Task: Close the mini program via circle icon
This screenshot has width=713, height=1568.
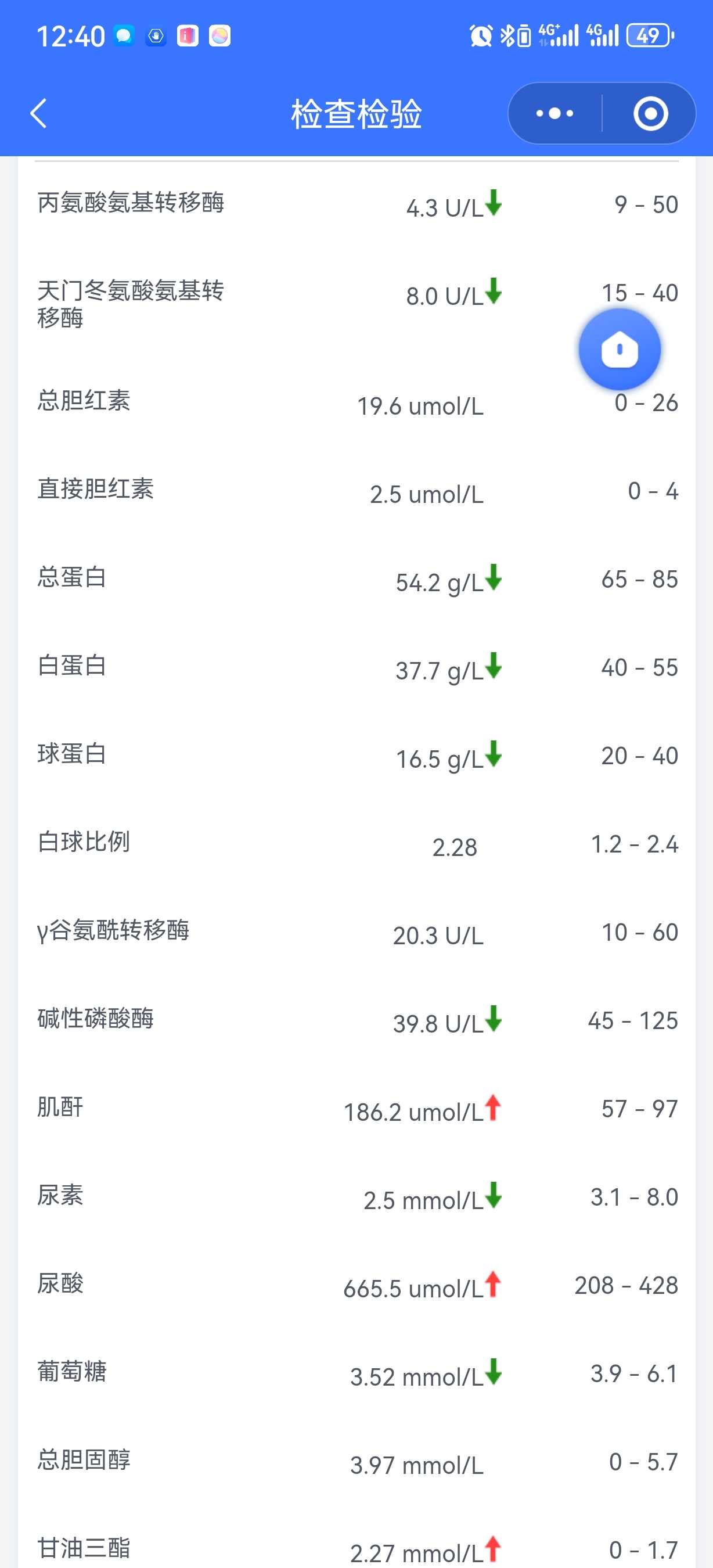Action: coord(650,113)
